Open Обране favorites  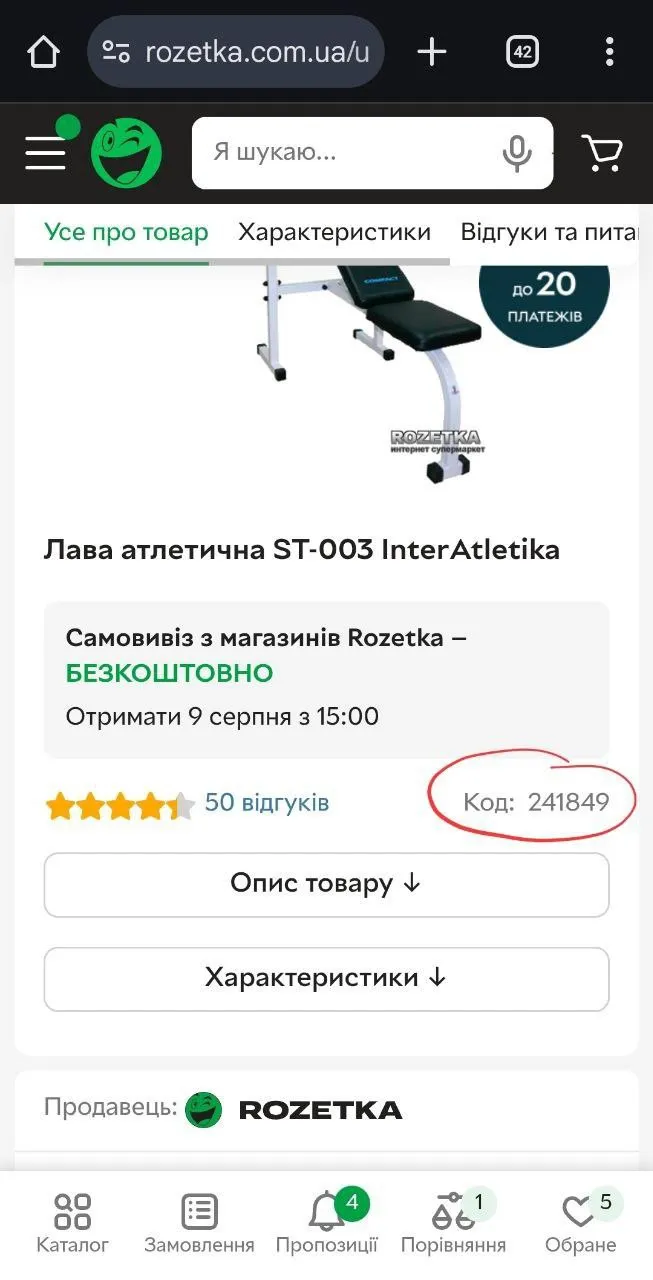[x=580, y=1223]
